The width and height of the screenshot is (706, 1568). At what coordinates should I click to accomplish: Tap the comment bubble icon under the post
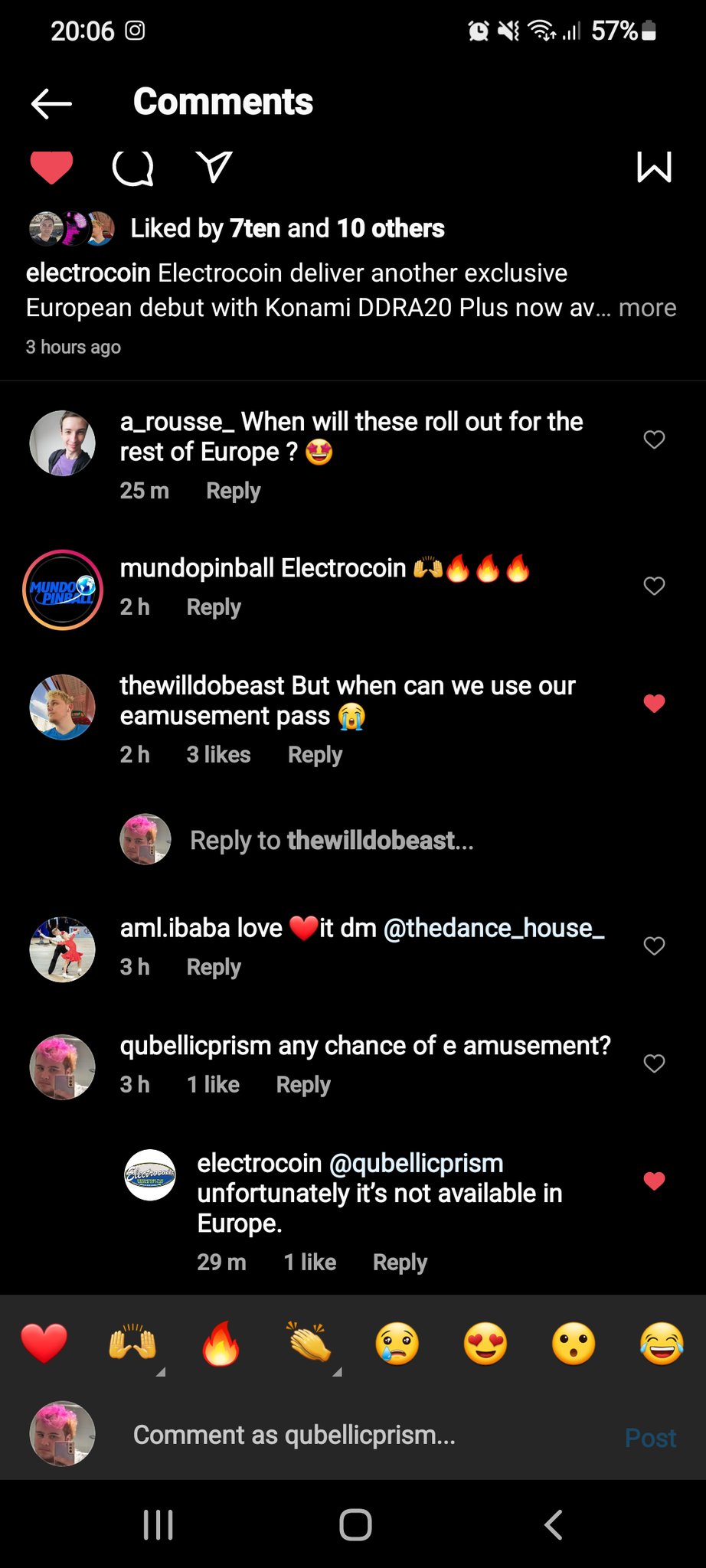[133, 168]
